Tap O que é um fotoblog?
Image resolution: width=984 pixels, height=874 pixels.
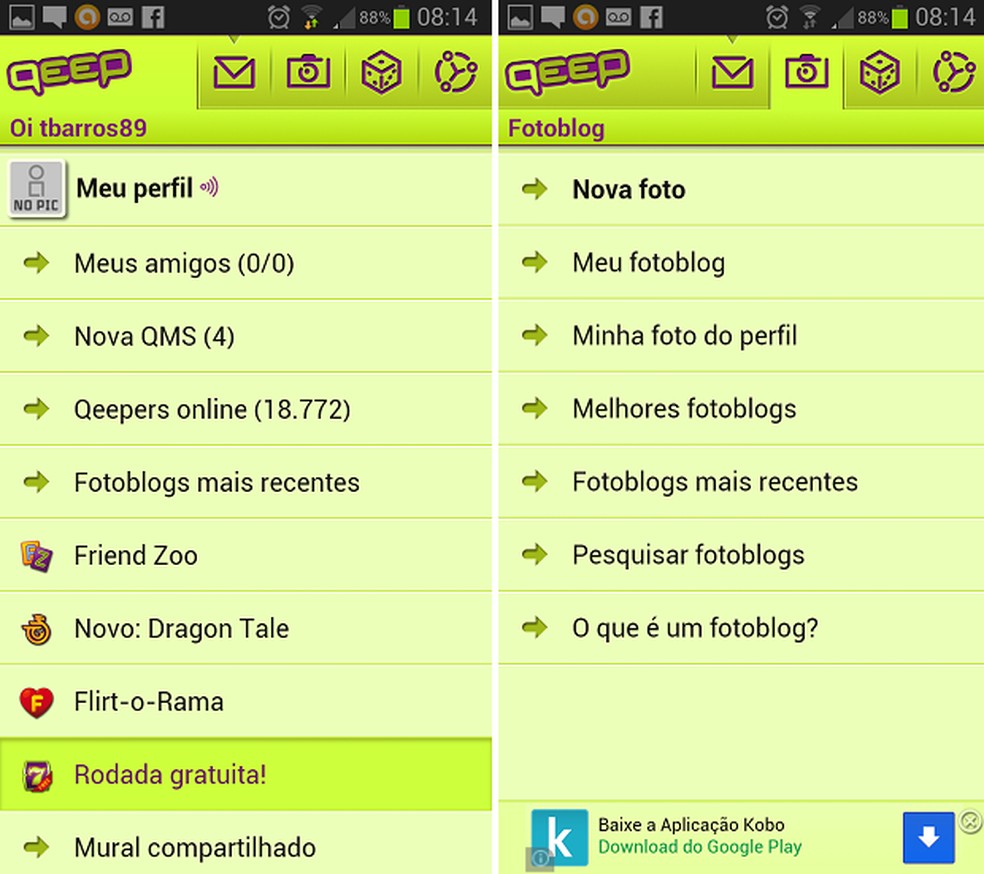click(695, 628)
